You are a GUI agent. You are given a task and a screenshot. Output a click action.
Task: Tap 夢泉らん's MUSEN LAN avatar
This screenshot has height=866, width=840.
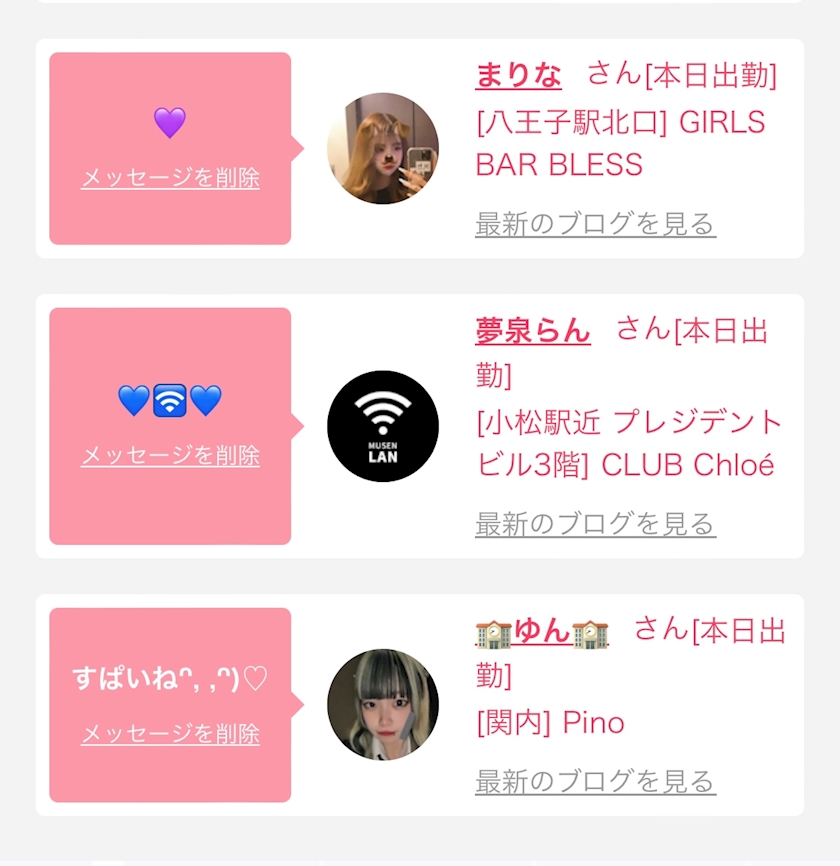point(383,426)
